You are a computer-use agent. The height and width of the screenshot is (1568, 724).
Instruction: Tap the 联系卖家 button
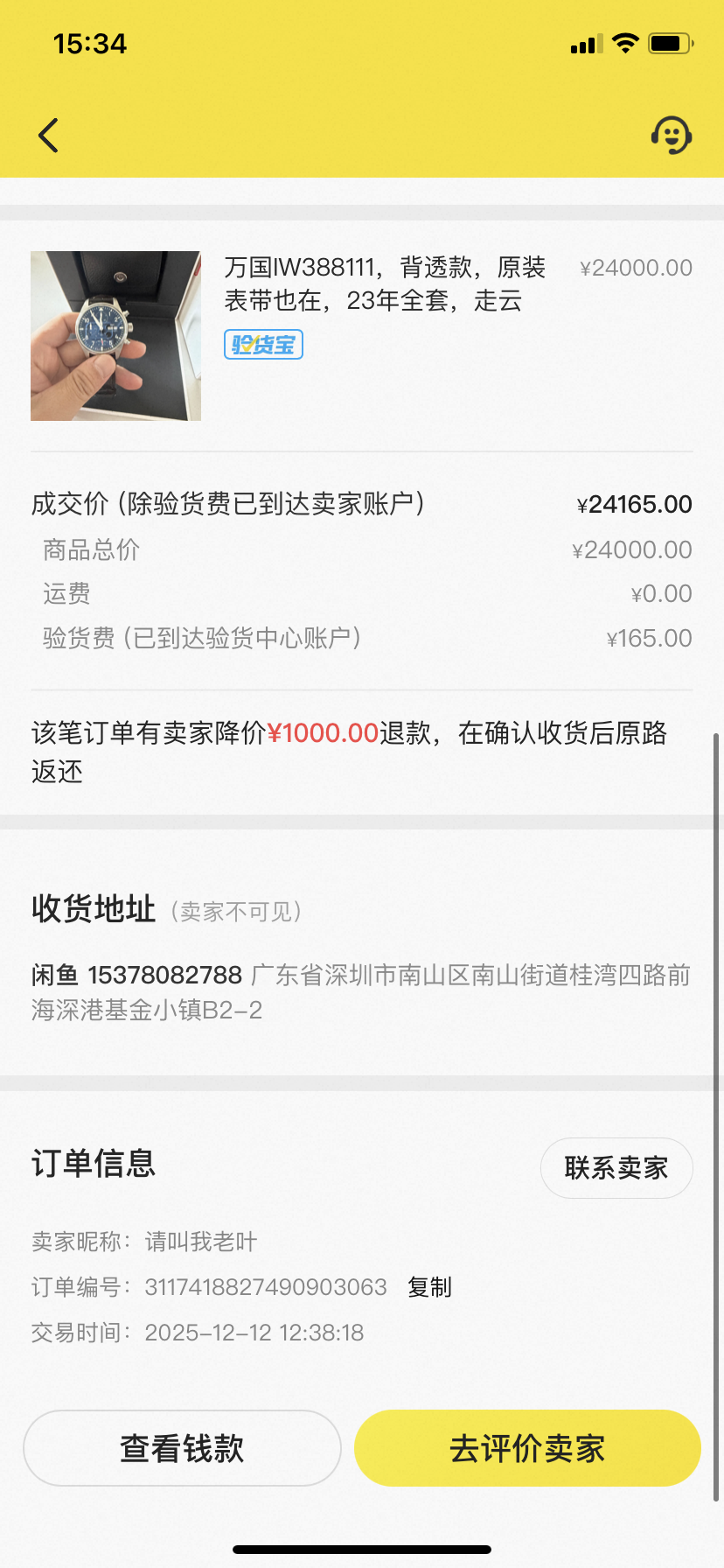(616, 1167)
